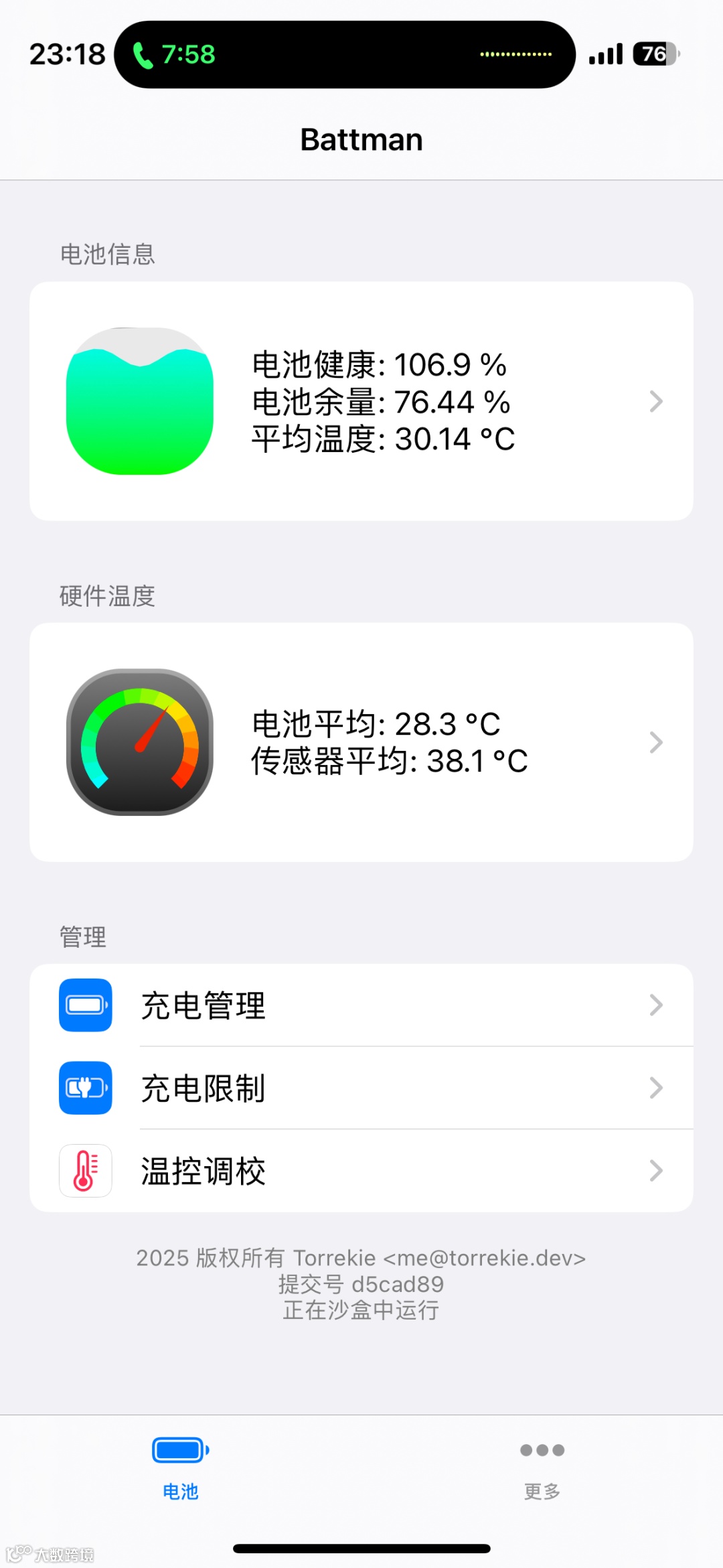The height and width of the screenshot is (1568, 723).
Task: Open 温控调校 settings
Action: [361, 1171]
